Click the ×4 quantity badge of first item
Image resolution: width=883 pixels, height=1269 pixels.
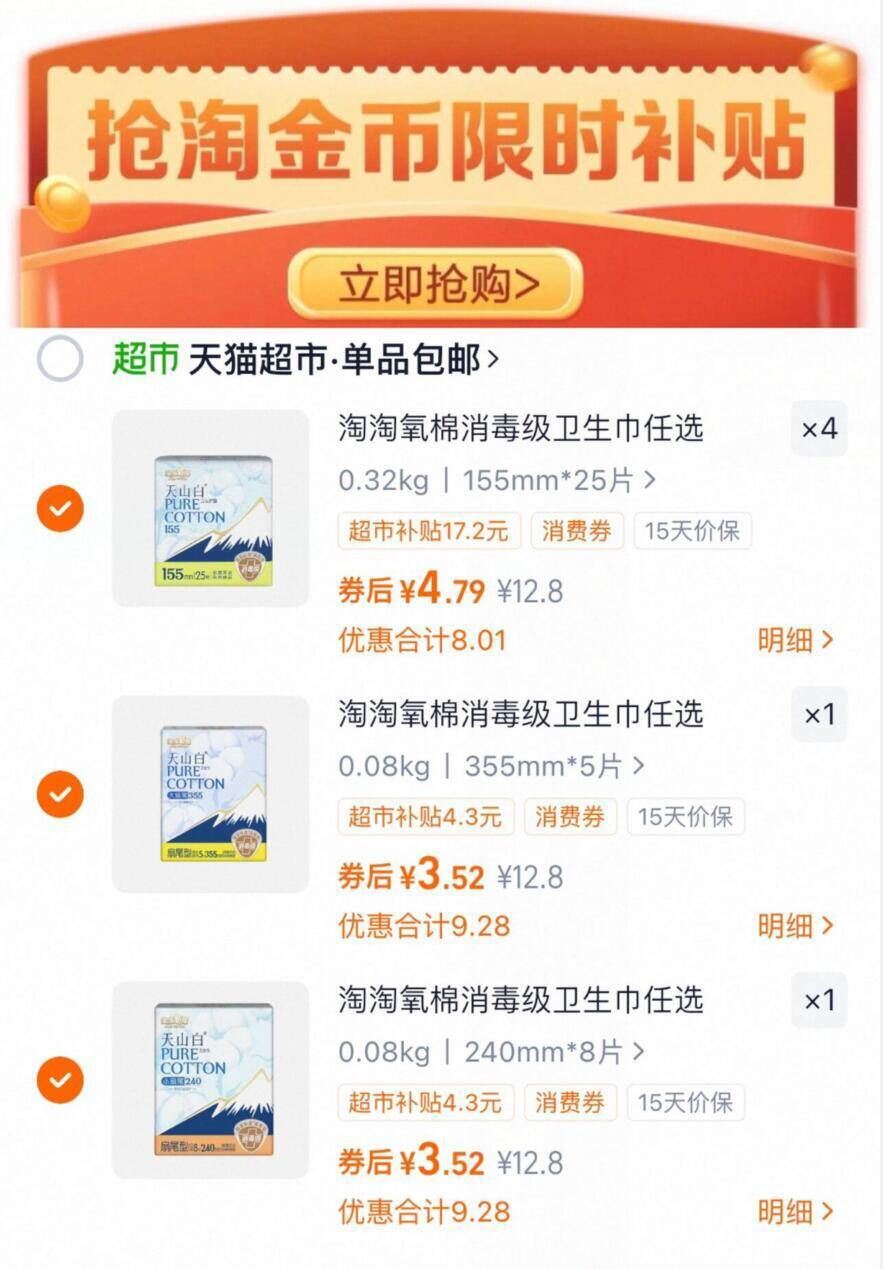818,428
